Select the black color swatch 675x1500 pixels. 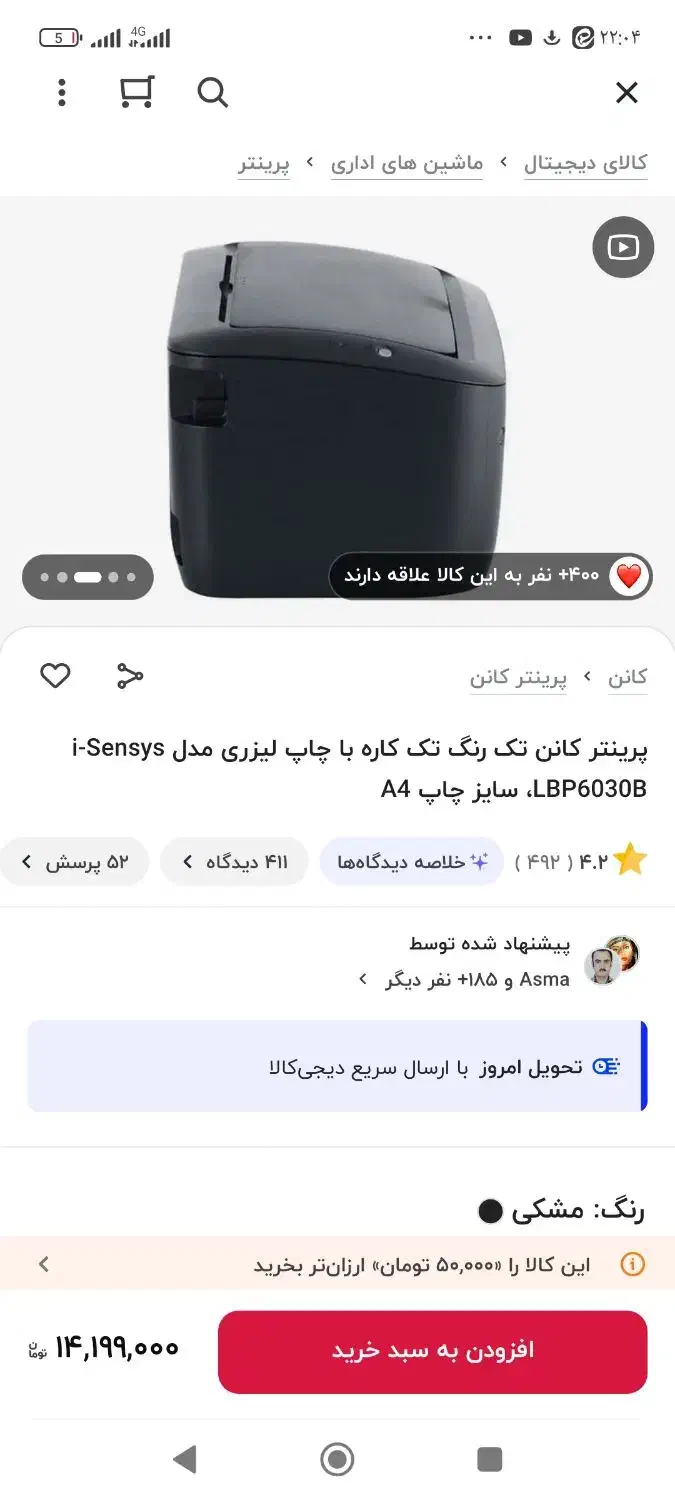click(x=490, y=1212)
